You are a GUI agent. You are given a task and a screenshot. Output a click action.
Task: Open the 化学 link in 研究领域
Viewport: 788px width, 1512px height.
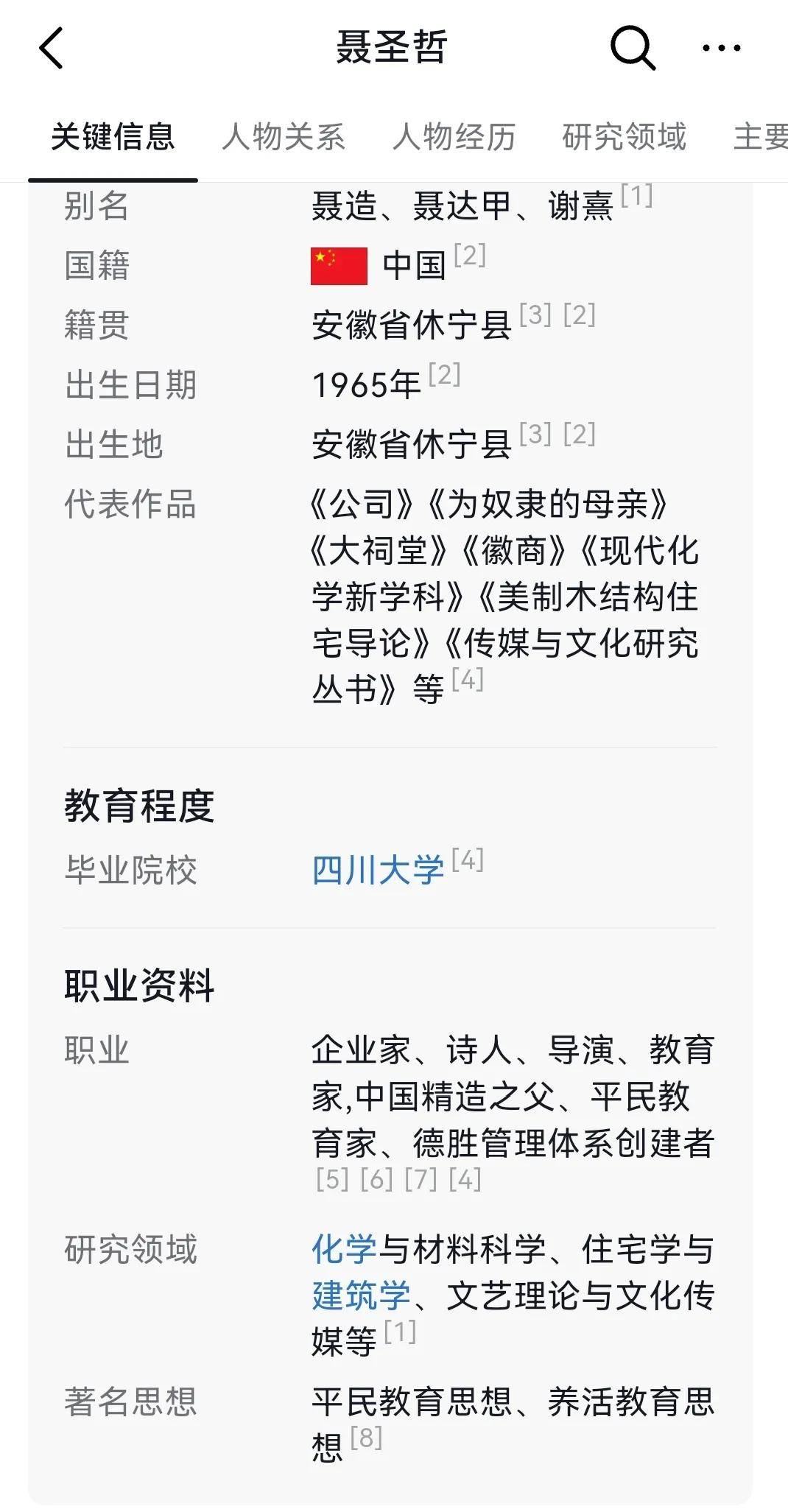click(x=344, y=1250)
